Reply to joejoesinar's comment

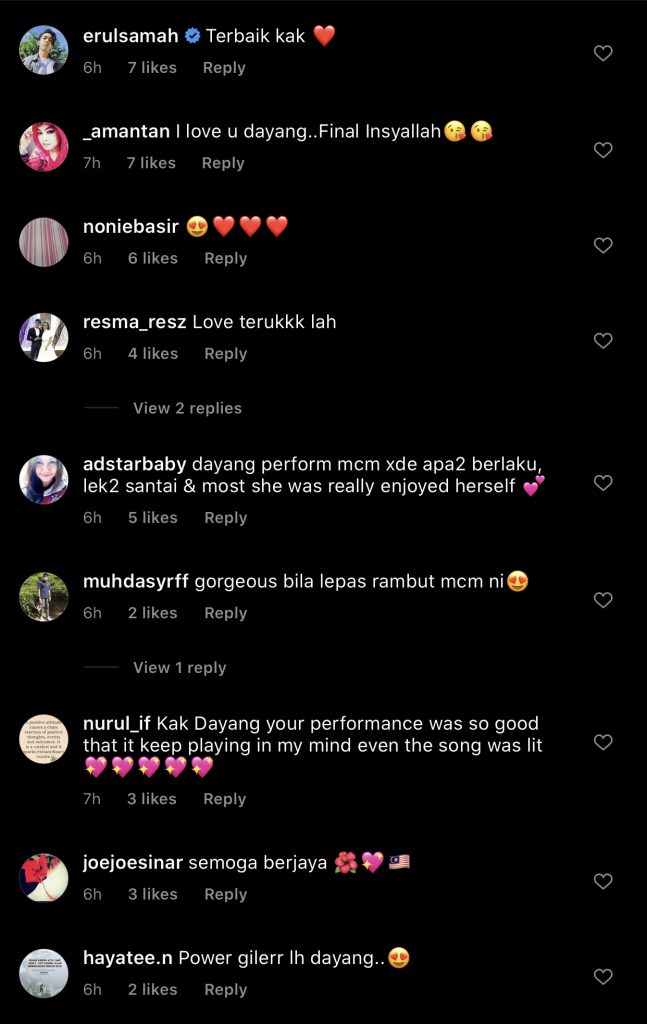(225, 895)
